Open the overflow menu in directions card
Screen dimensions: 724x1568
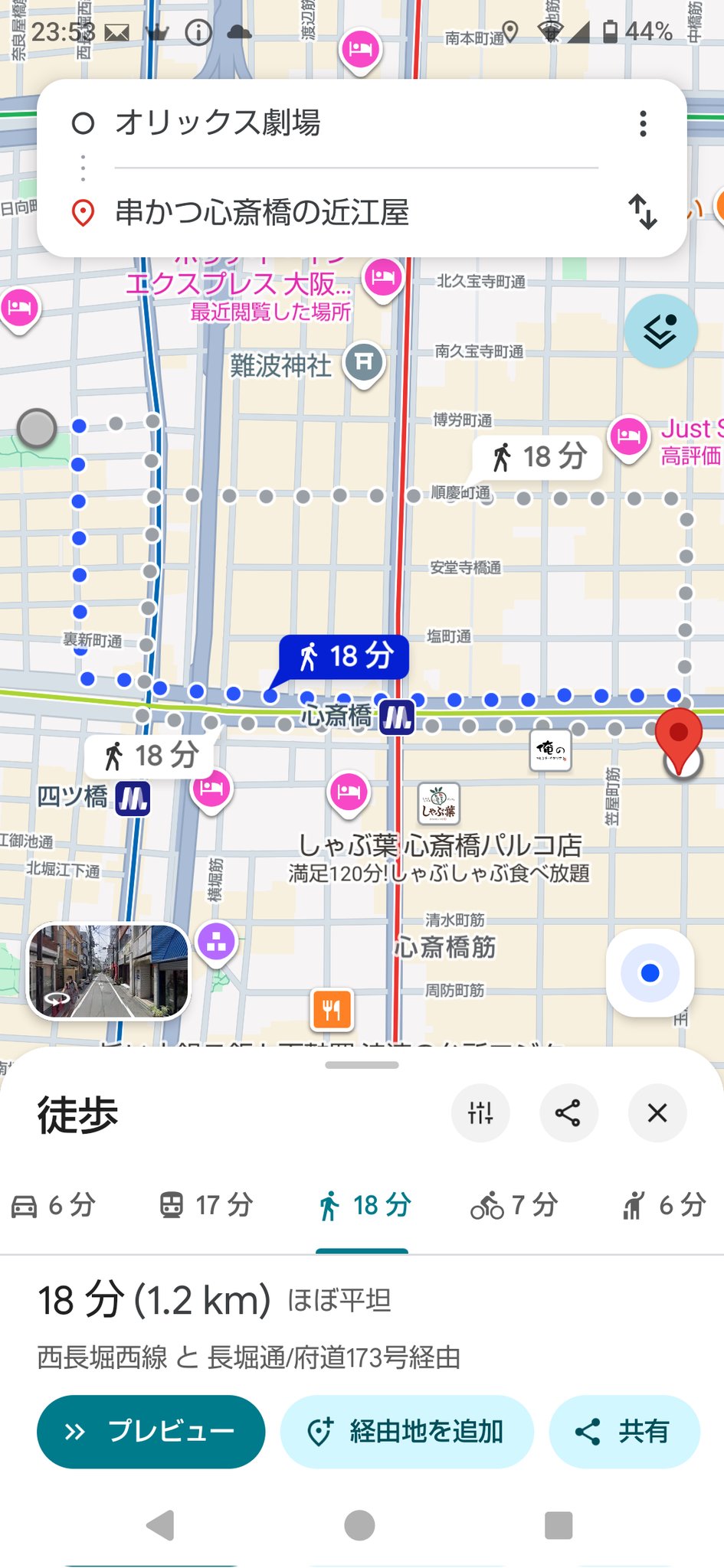tap(643, 123)
